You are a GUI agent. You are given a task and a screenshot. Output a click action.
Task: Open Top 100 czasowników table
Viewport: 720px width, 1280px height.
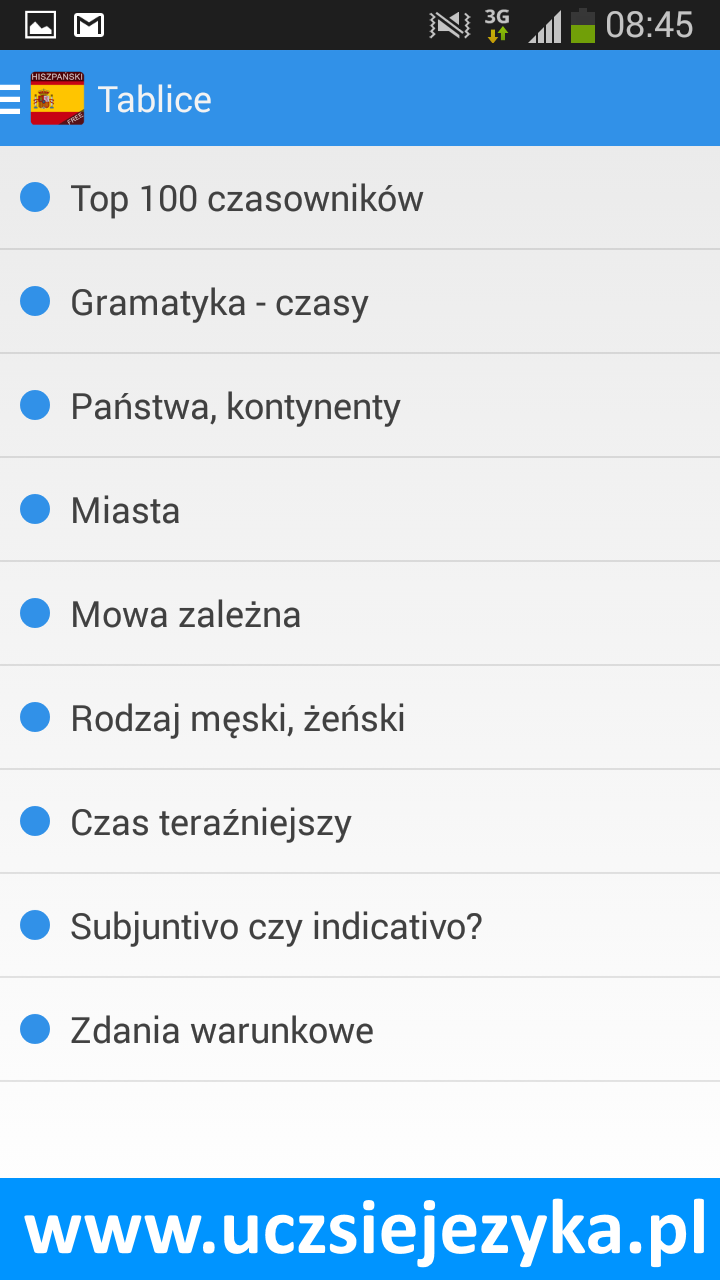coord(360,198)
